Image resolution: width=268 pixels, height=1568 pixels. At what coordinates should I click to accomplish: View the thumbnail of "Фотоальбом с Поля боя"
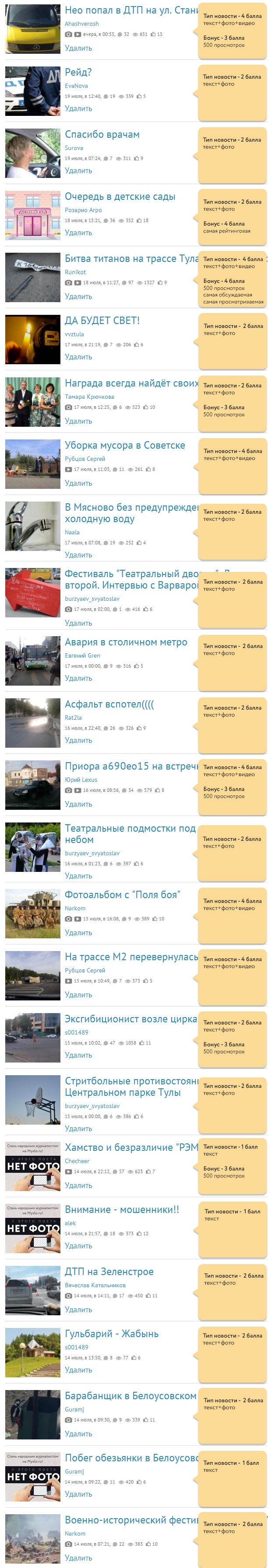(33, 914)
